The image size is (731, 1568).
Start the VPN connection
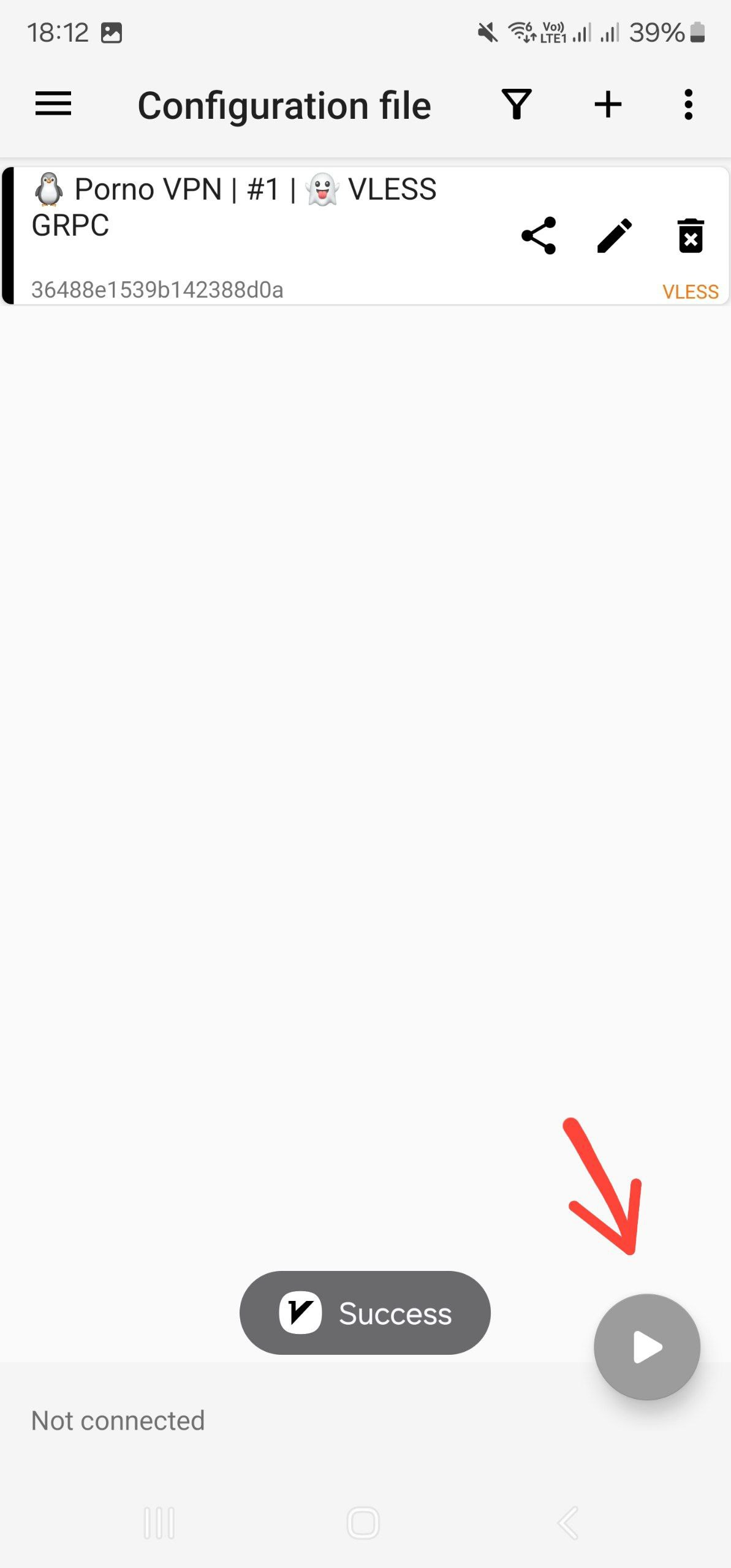646,1347
